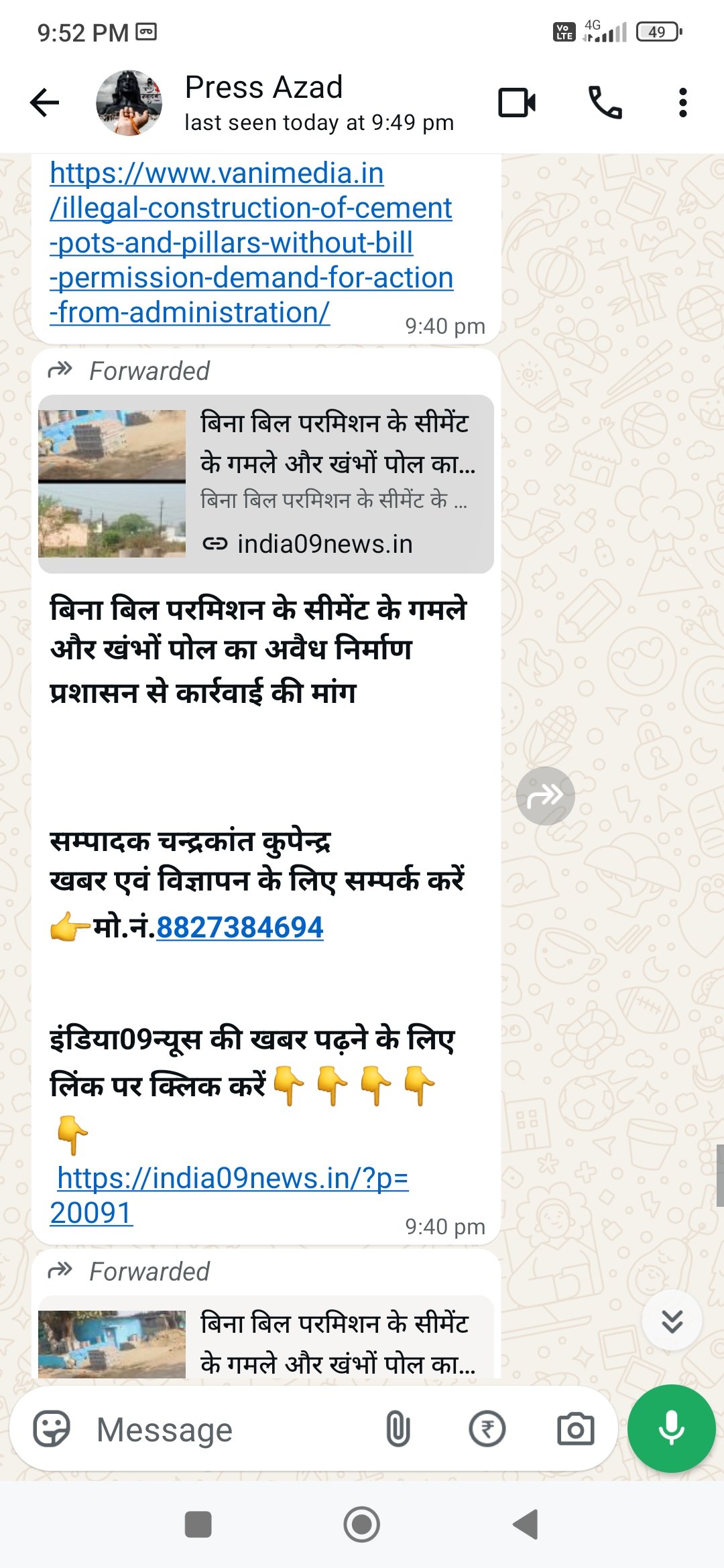Attach a file with the paperclip
Viewport: 724px width, 1568px height.
click(x=398, y=1429)
